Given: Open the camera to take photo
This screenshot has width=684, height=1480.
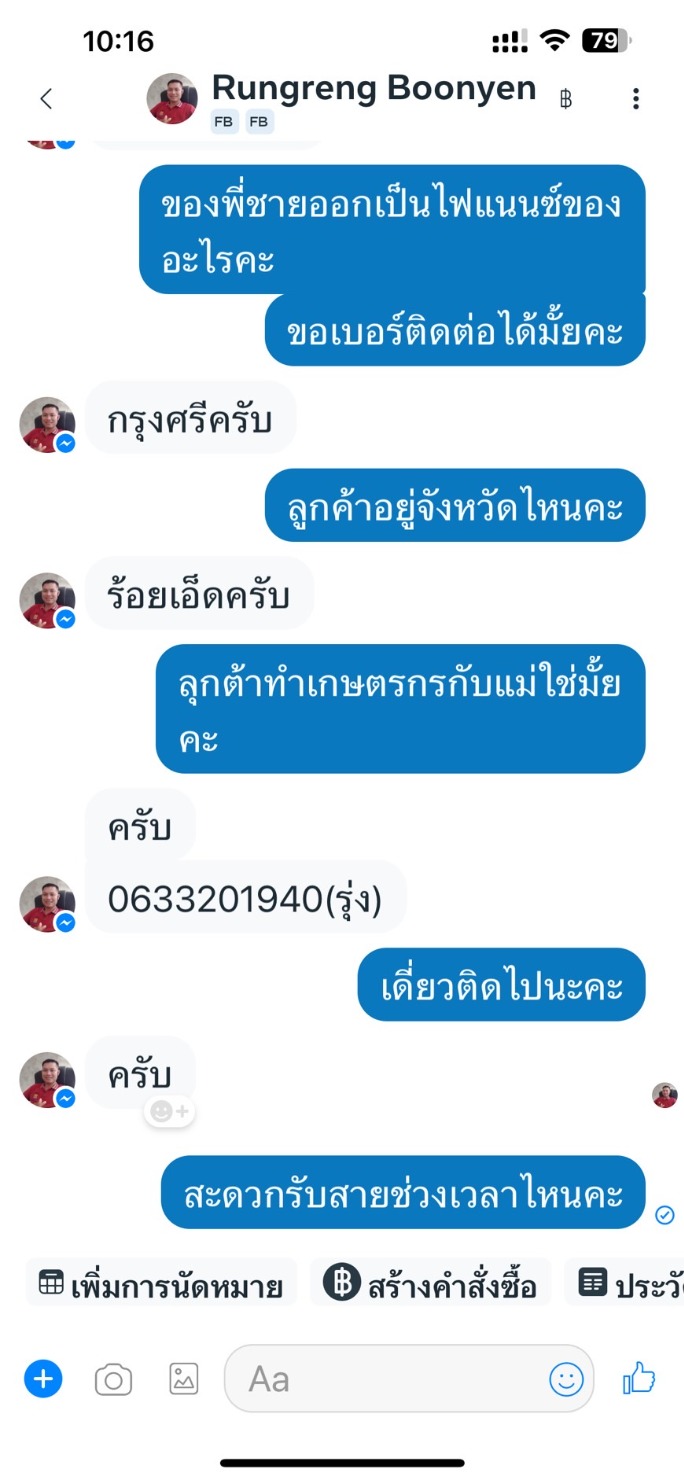Looking at the screenshot, I should (113, 1380).
